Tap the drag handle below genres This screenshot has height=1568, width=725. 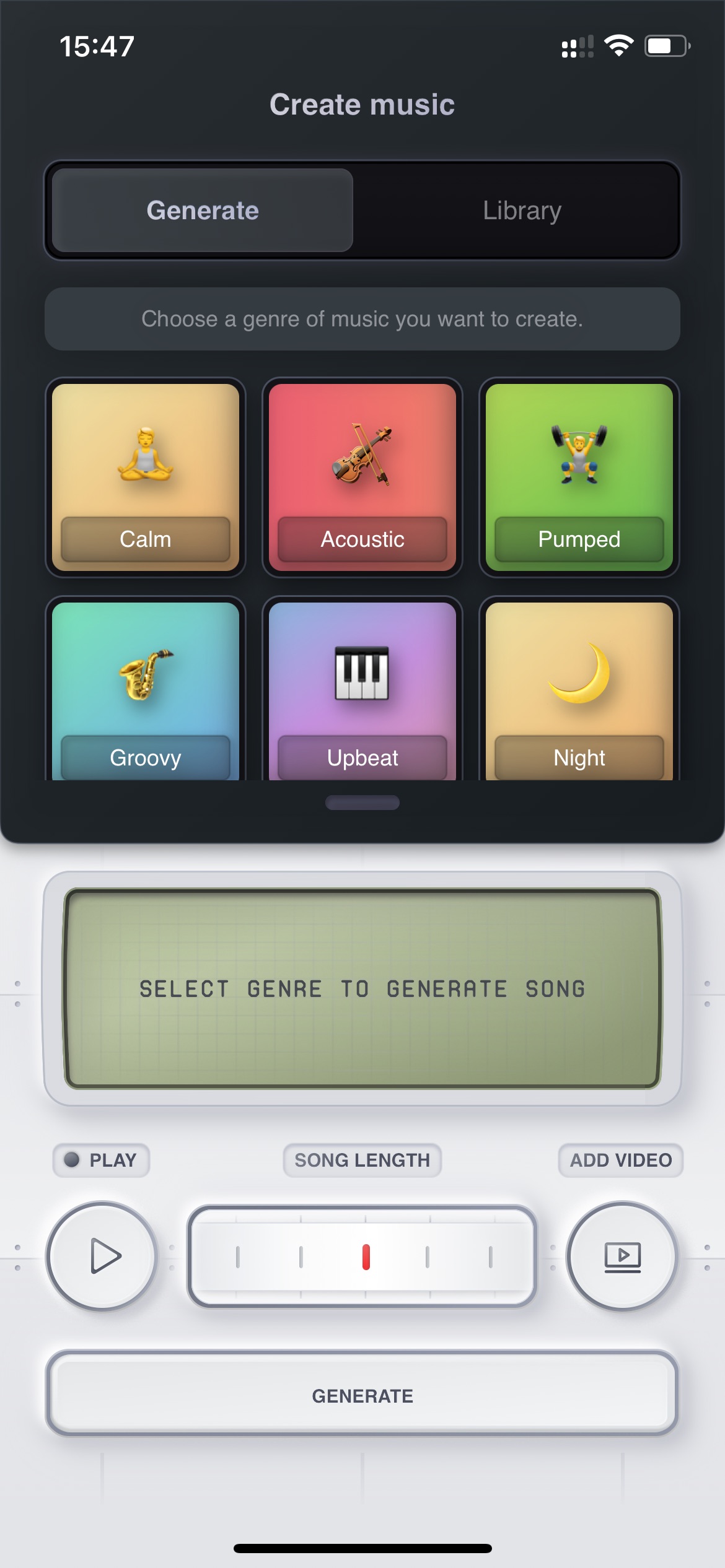tap(362, 803)
